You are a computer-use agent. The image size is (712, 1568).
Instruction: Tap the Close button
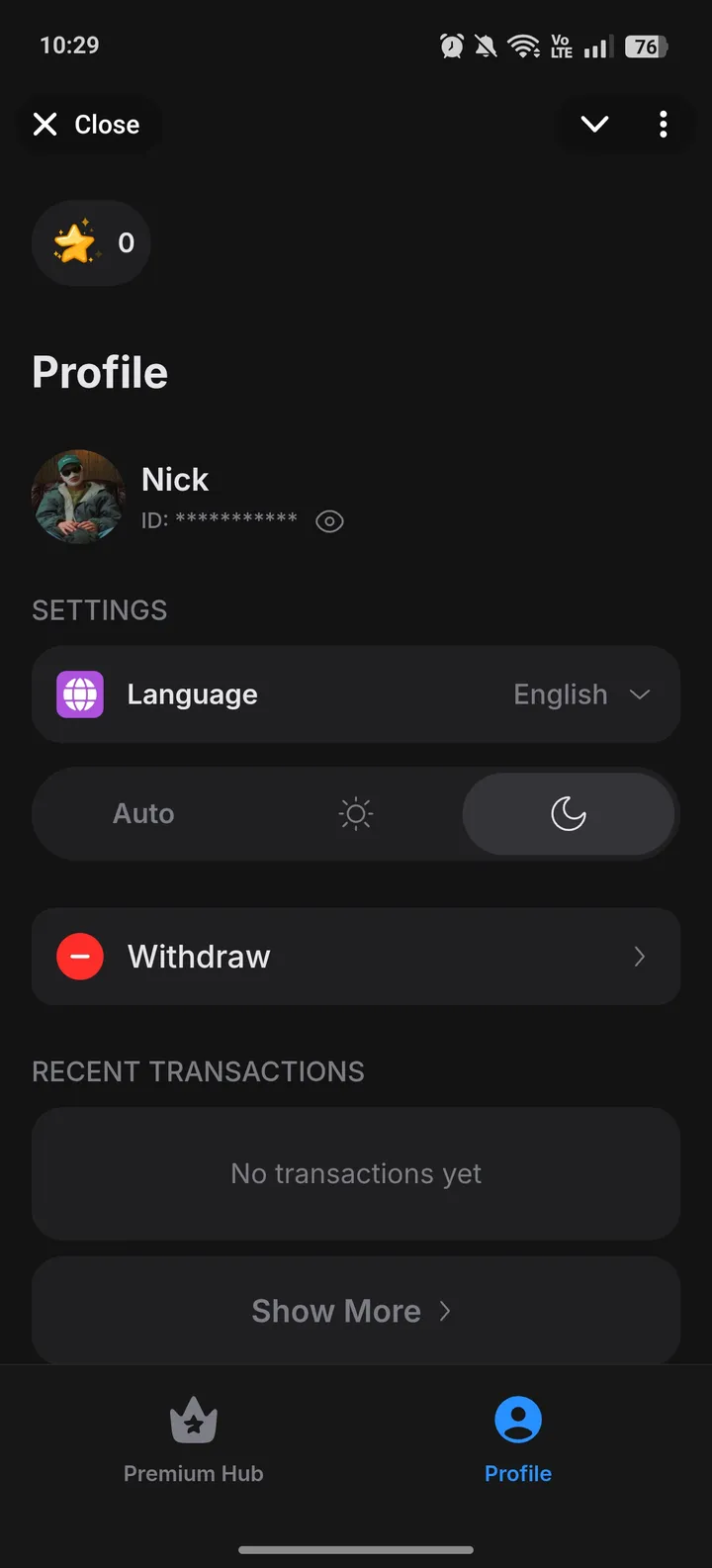tap(89, 124)
